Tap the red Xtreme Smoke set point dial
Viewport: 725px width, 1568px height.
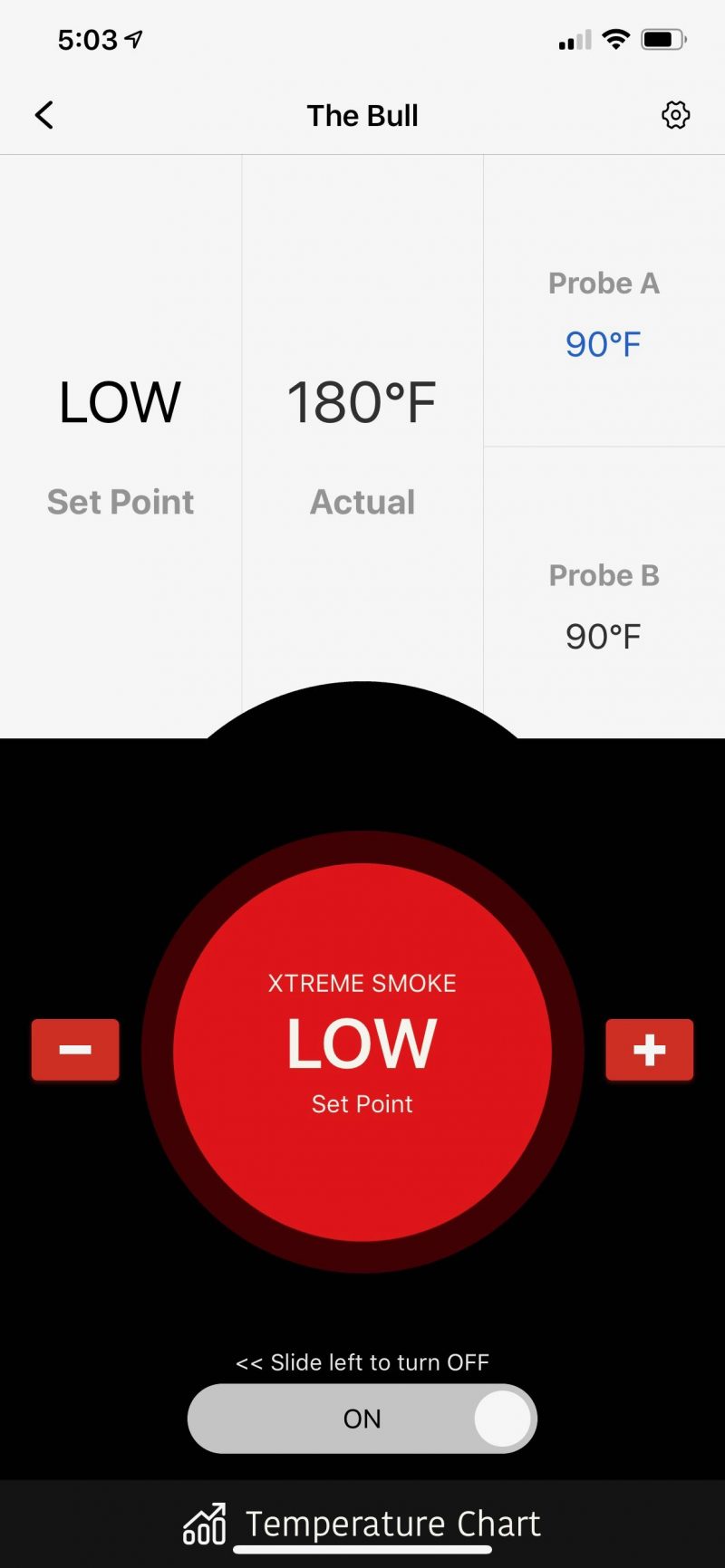pyautogui.click(x=362, y=1051)
